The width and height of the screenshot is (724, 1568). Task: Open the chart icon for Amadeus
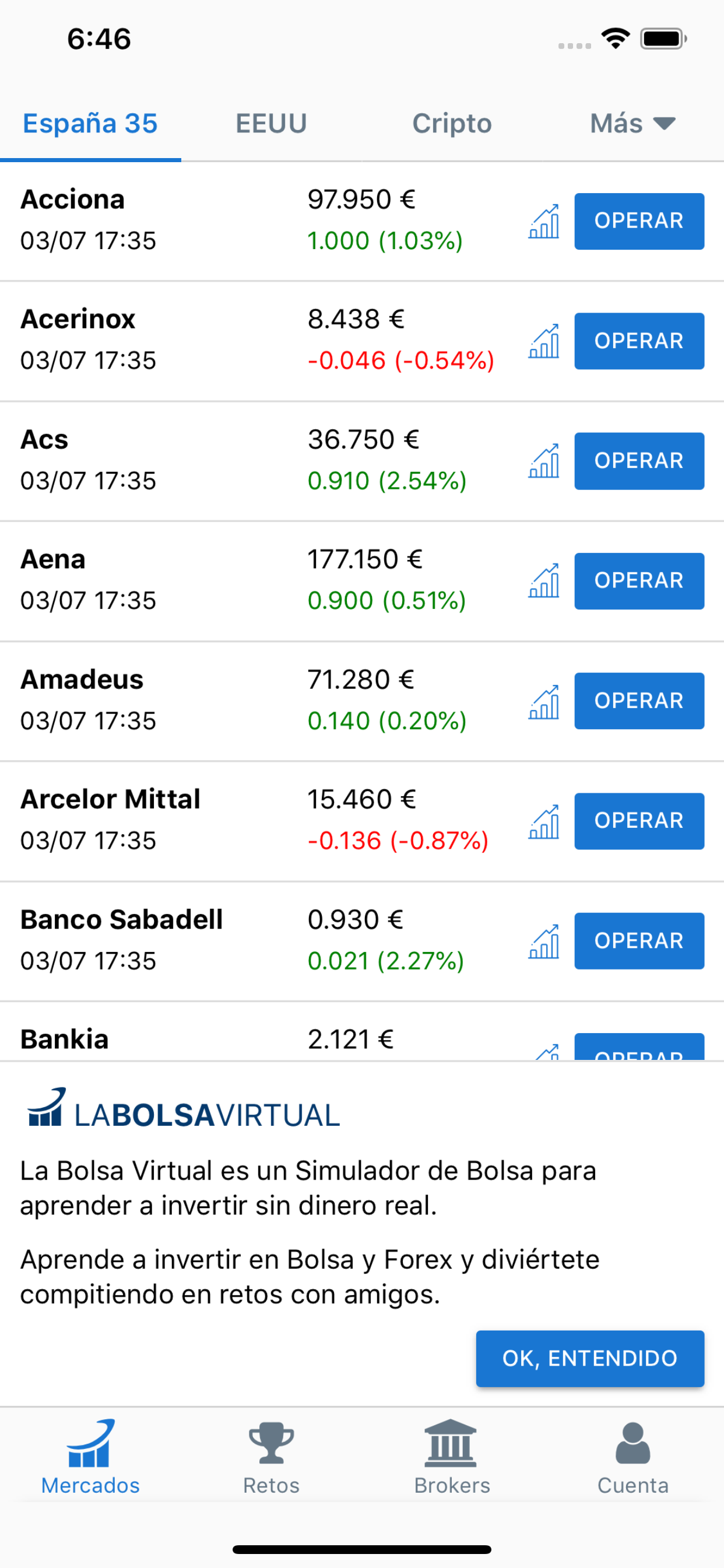tap(544, 701)
